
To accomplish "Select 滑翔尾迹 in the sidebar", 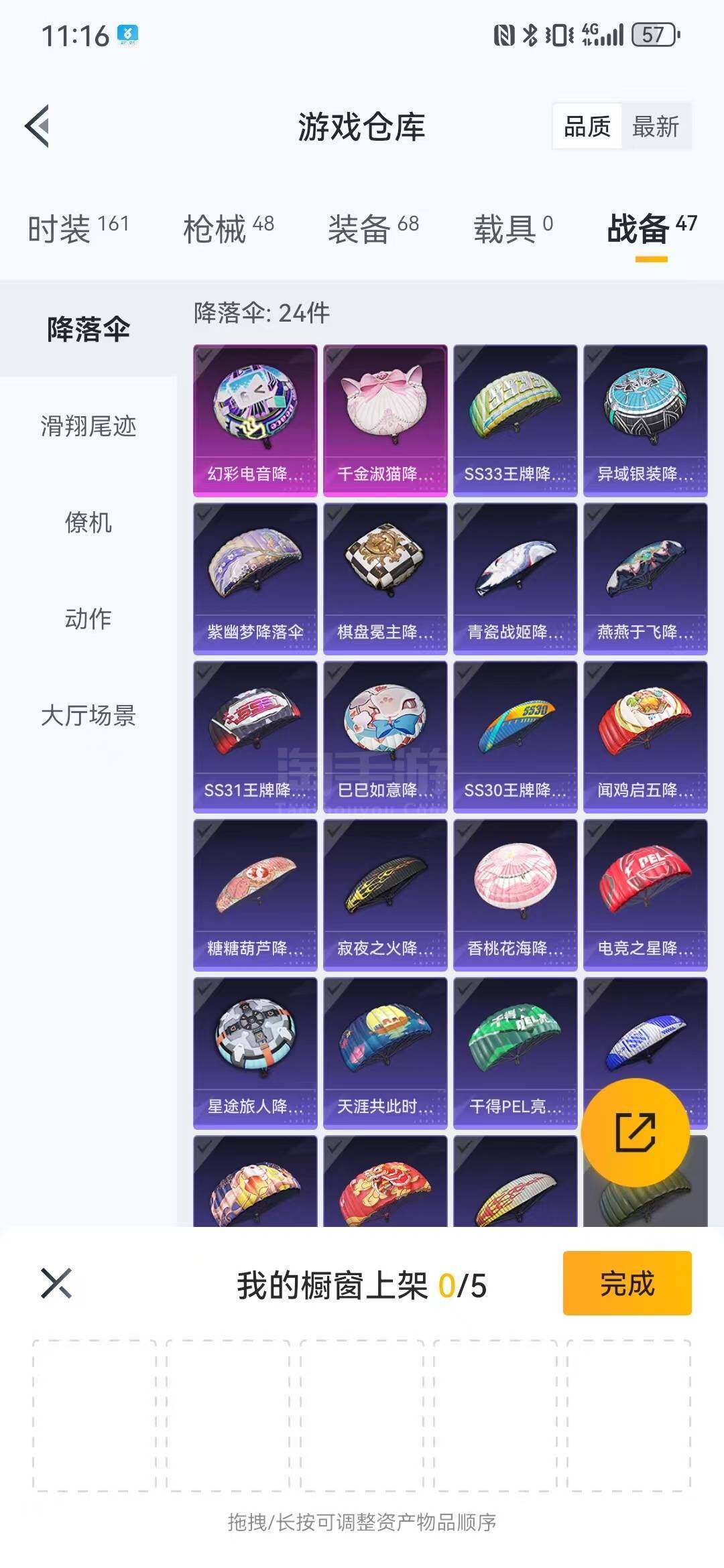I will pos(88,426).
